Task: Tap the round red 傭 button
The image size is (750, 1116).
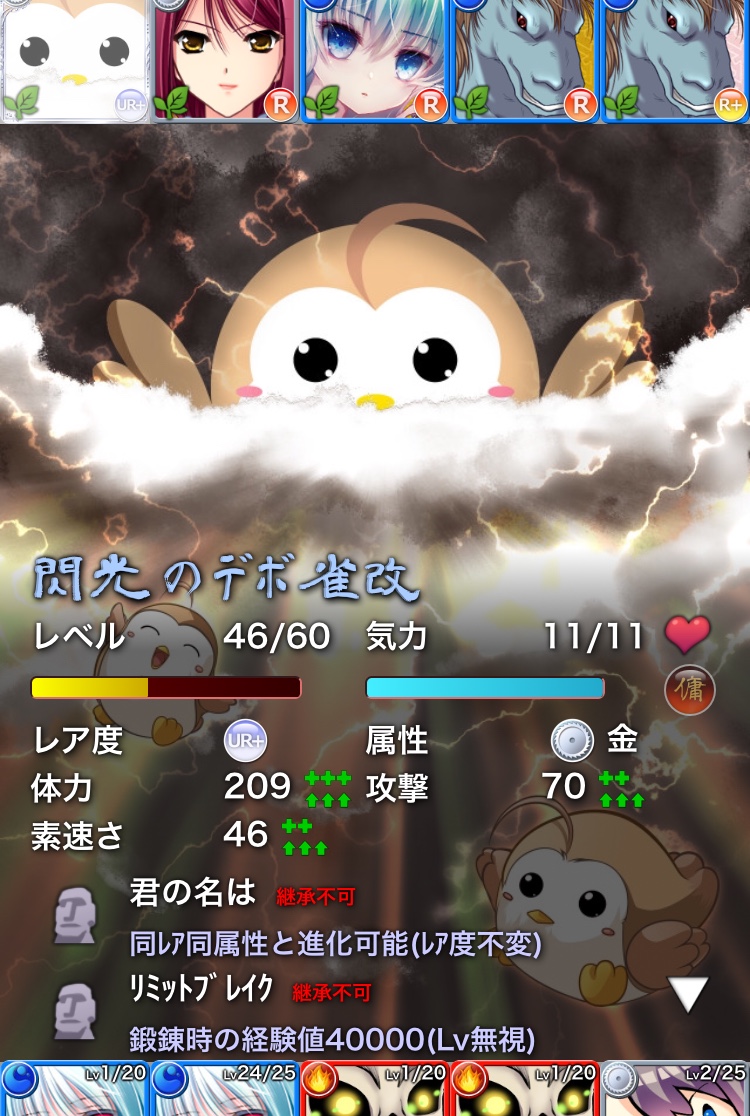Action: [690, 690]
